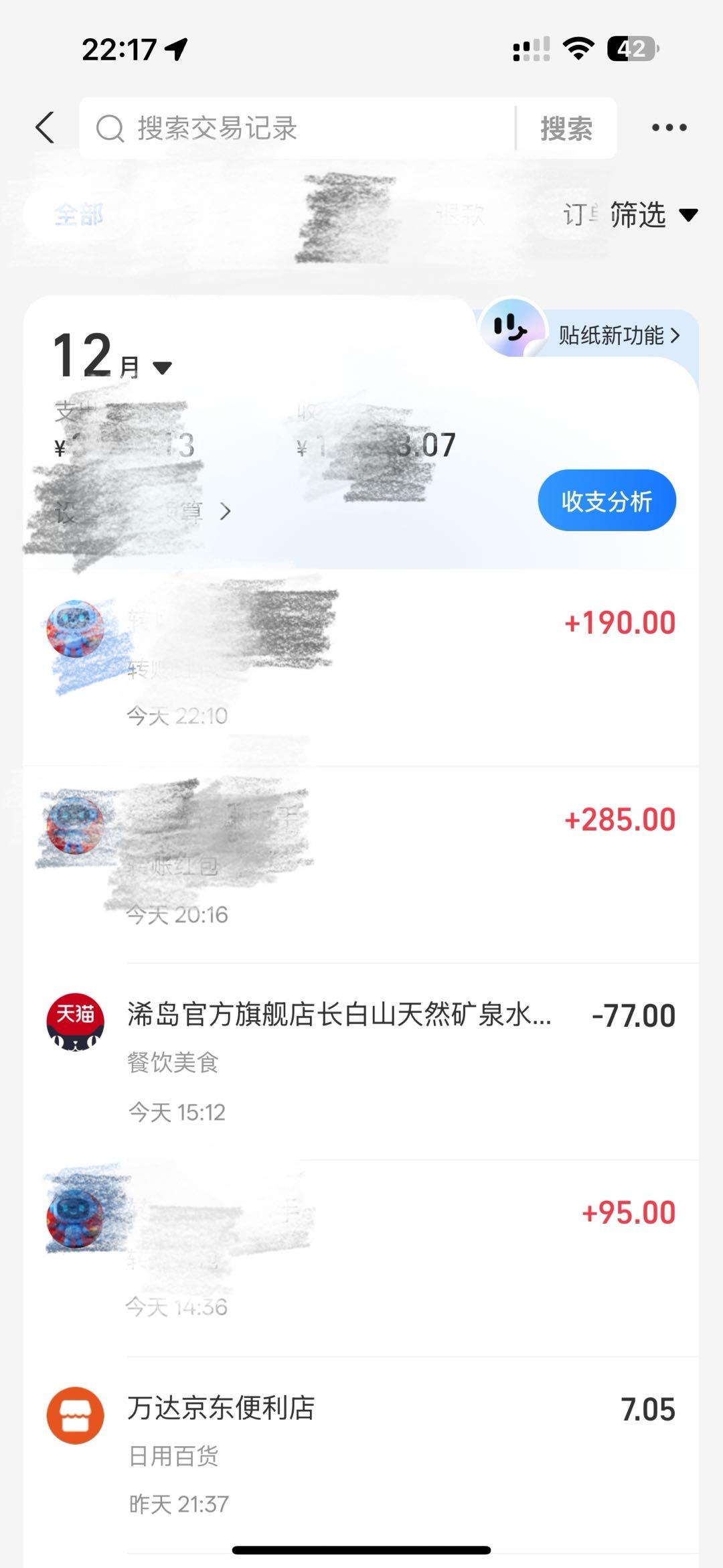Click the back arrow to exit transaction list
Viewport: 723px width, 1568px height.
tap(44, 127)
